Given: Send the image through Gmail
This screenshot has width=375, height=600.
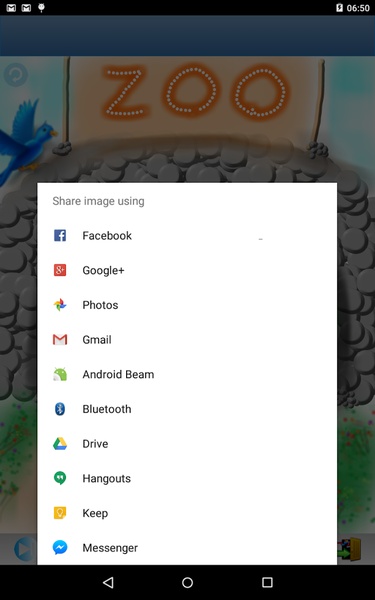Looking at the screenshot, I should 187,340.
